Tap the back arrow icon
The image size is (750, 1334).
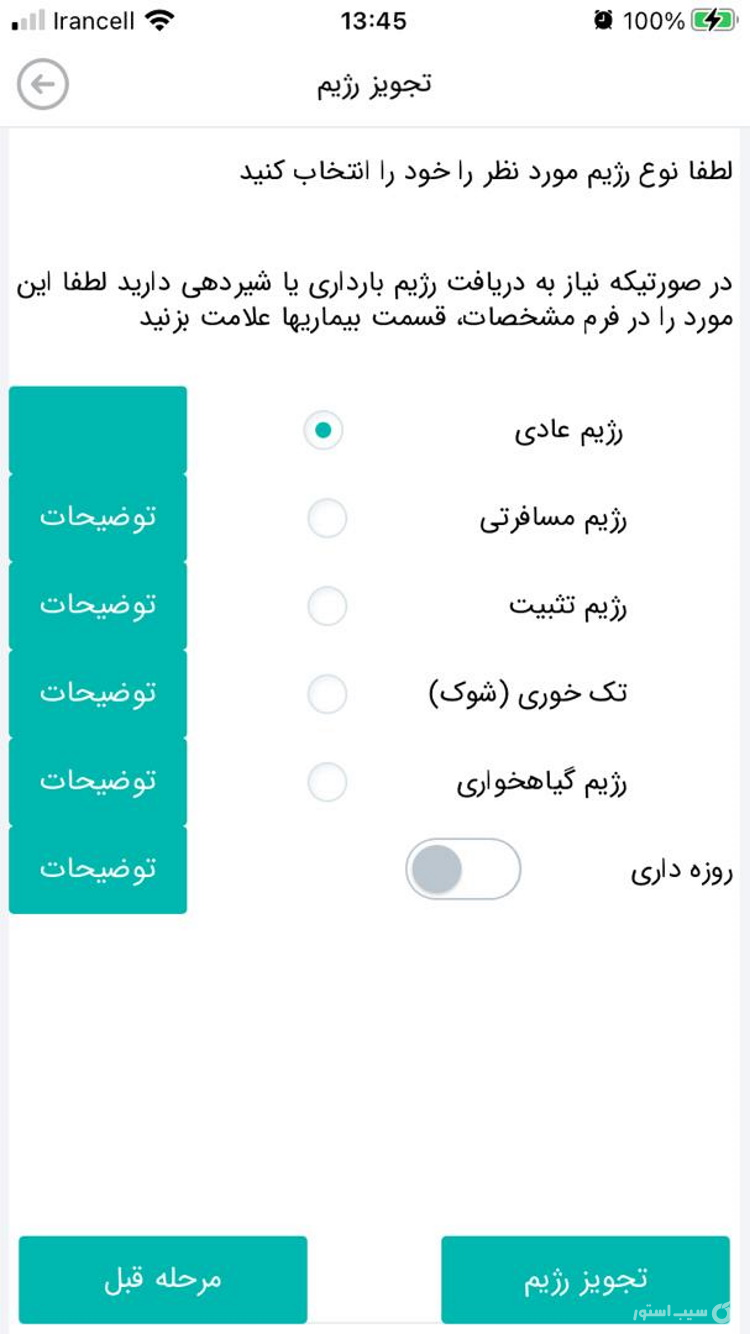click(x=44, y=86)
